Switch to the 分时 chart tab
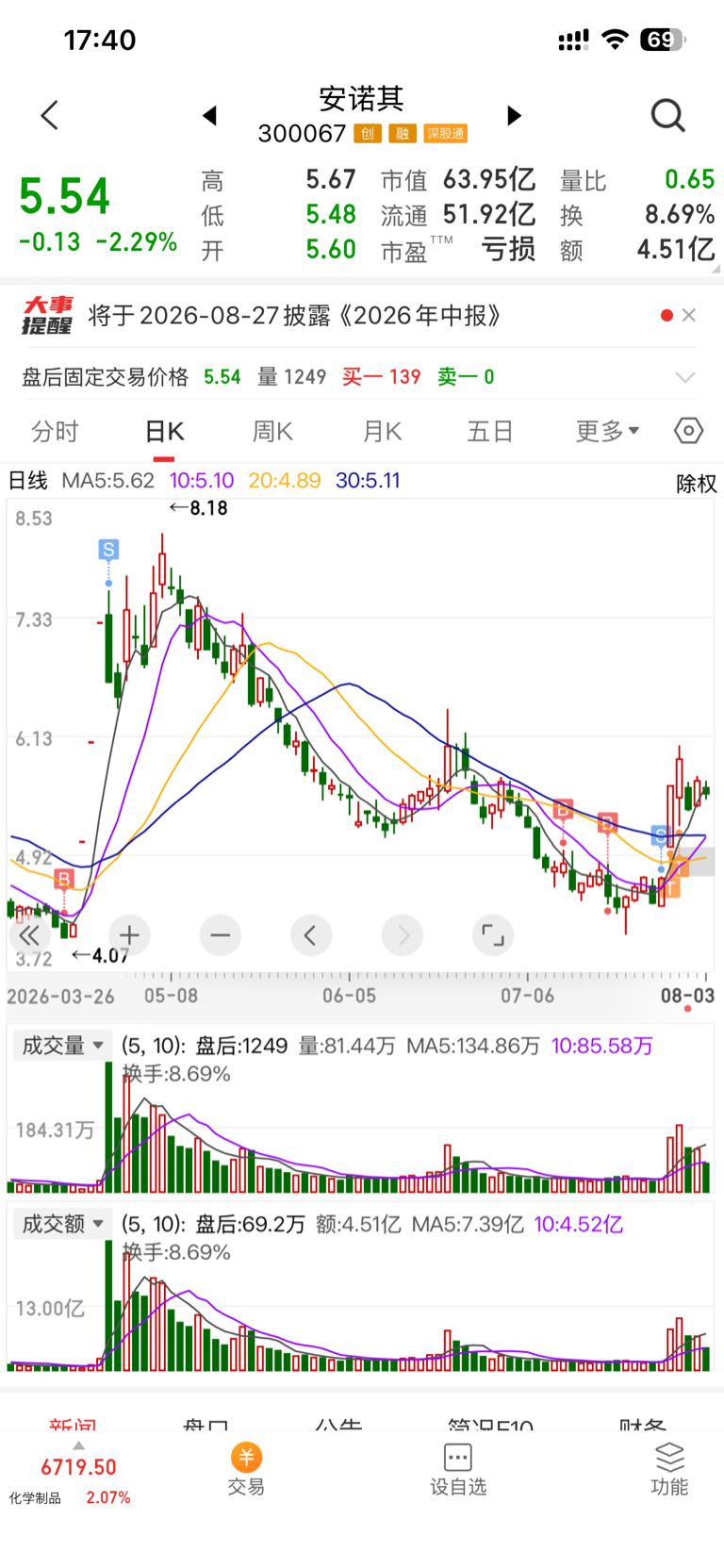724x1568 pixels. (55, 432)
